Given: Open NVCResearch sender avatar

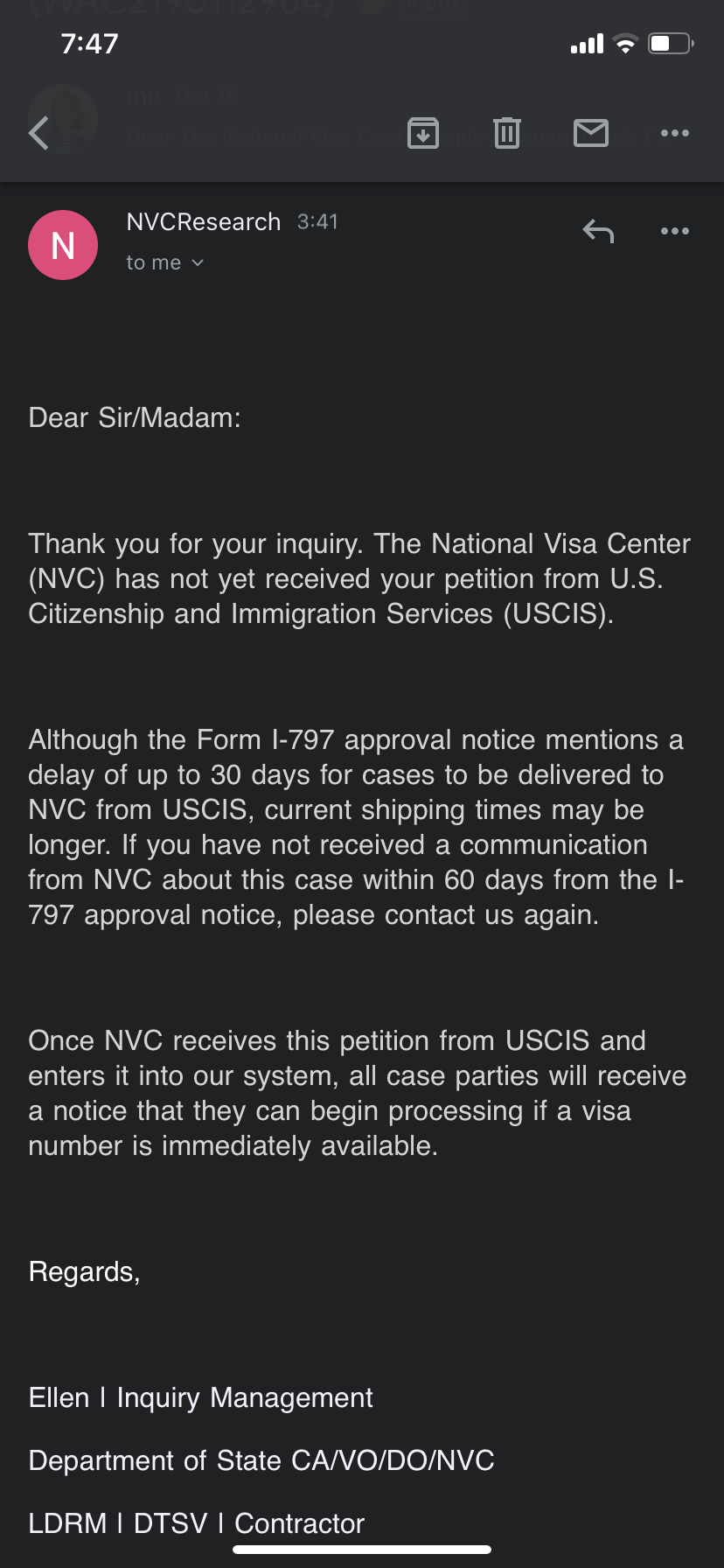Looking at the screenshot, I should coord(63,245).
